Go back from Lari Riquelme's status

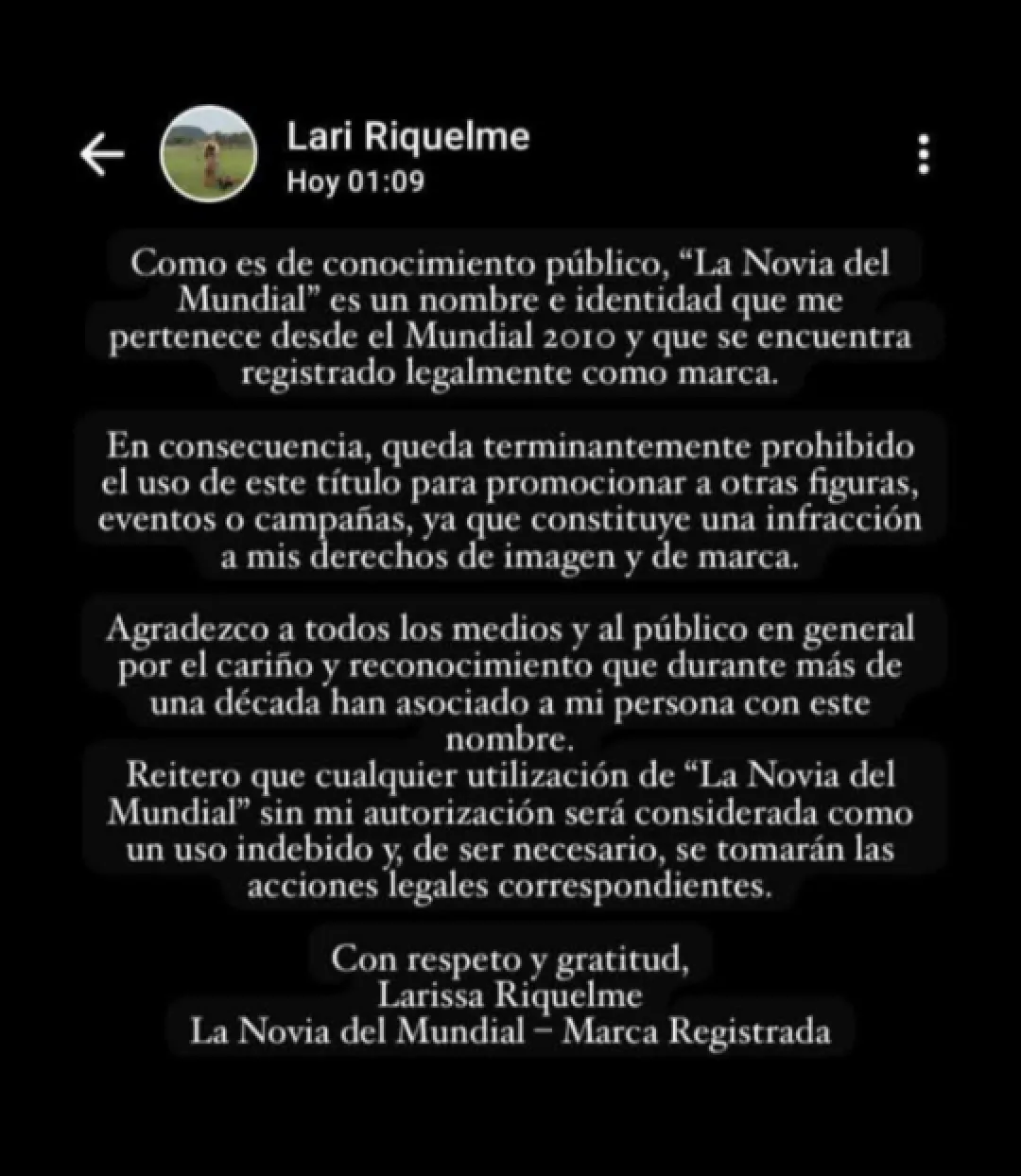pyautogui.click(x=102, y=154)
